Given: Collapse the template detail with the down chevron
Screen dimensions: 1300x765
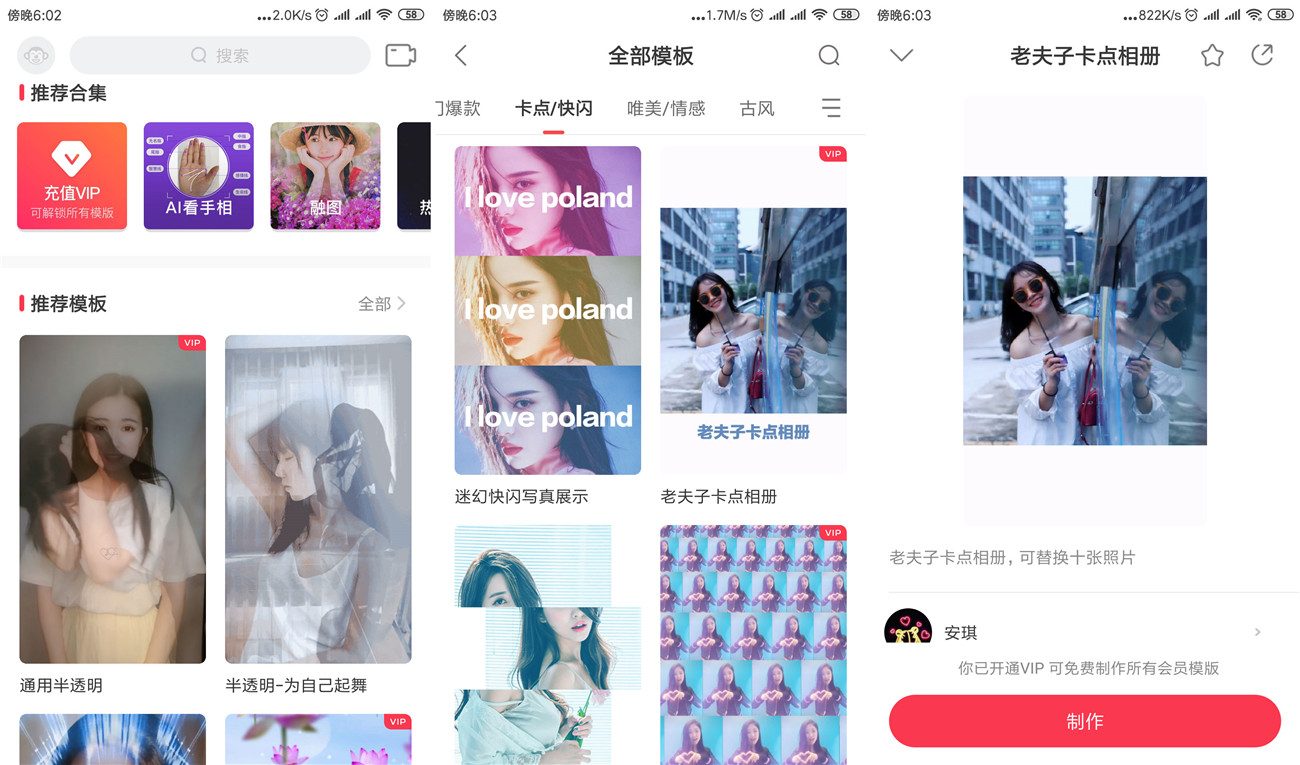Looking at the screenshot, I should tap(901, 55).
